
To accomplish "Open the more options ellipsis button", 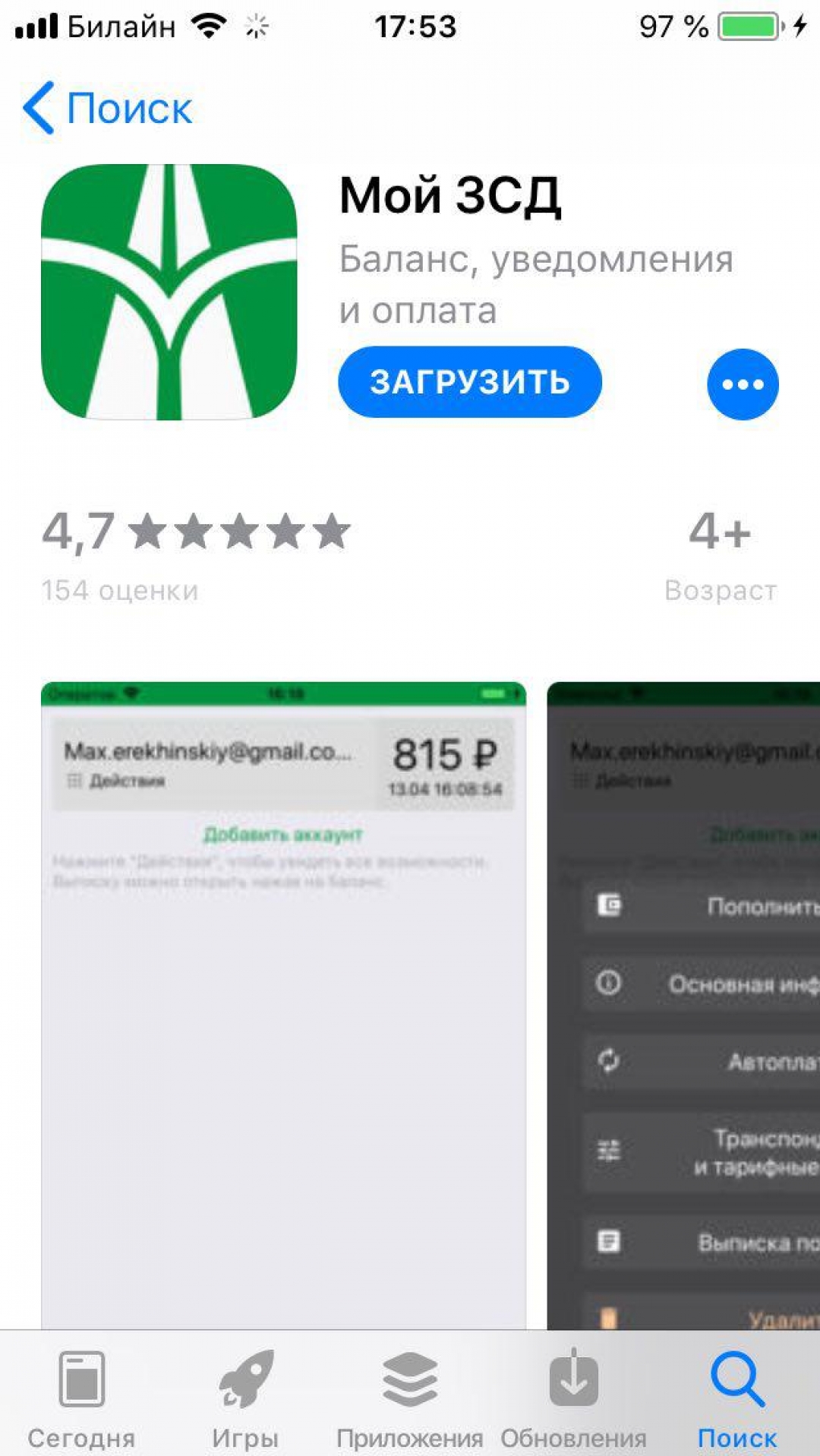I will pos(742,384).
